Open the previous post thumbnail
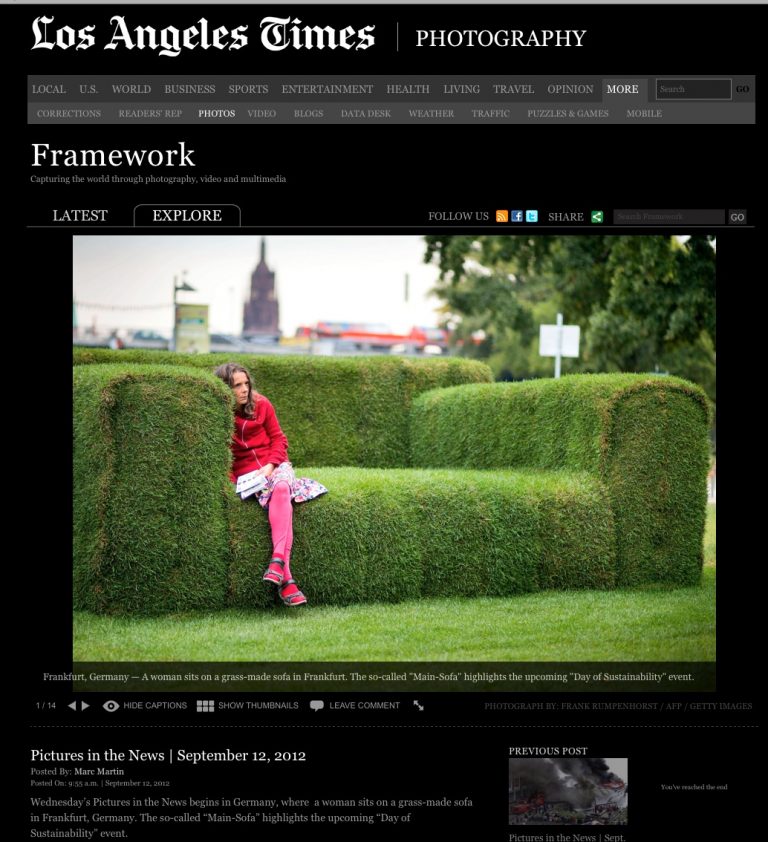Viewport: 768px width, 842px height. 568,791
